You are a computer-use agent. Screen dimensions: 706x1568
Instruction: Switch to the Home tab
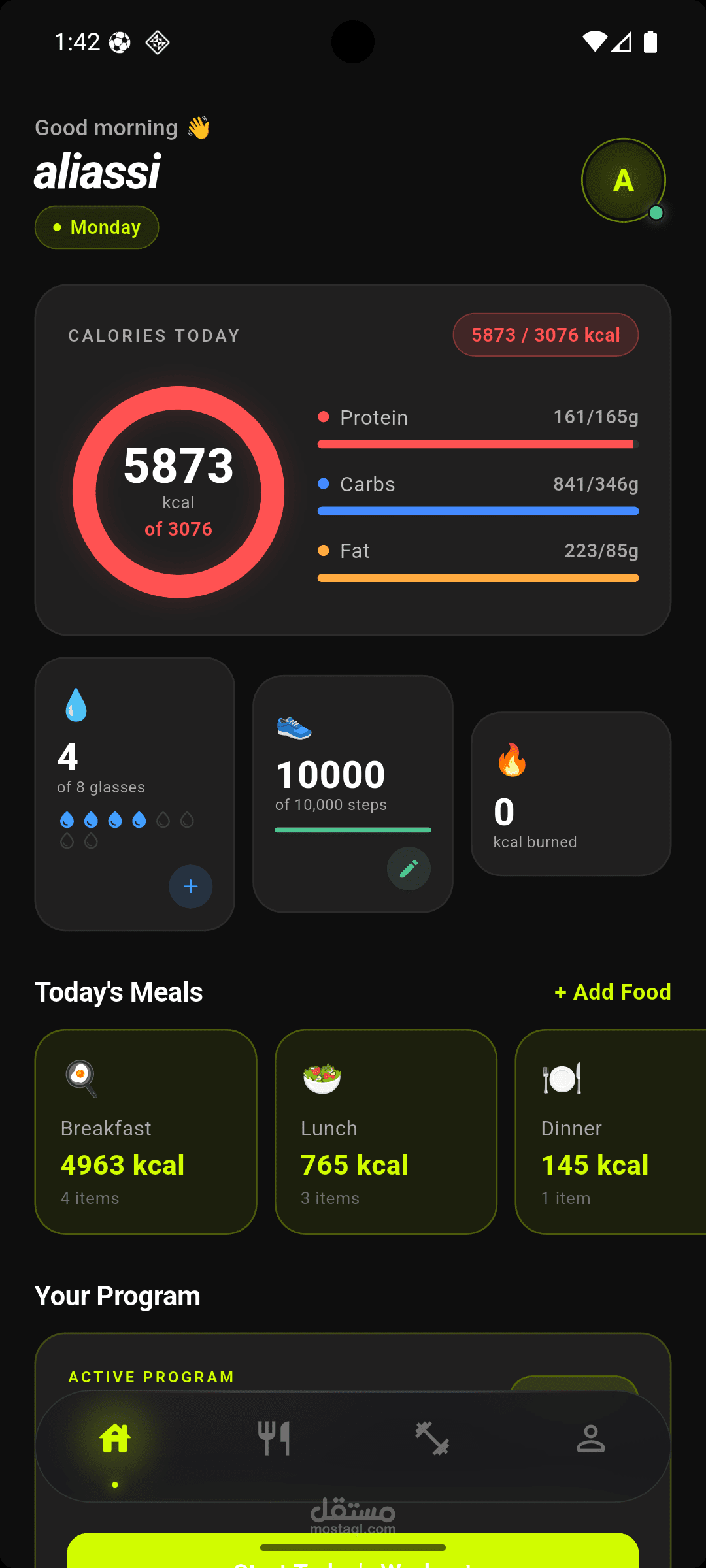point(115,1439)
